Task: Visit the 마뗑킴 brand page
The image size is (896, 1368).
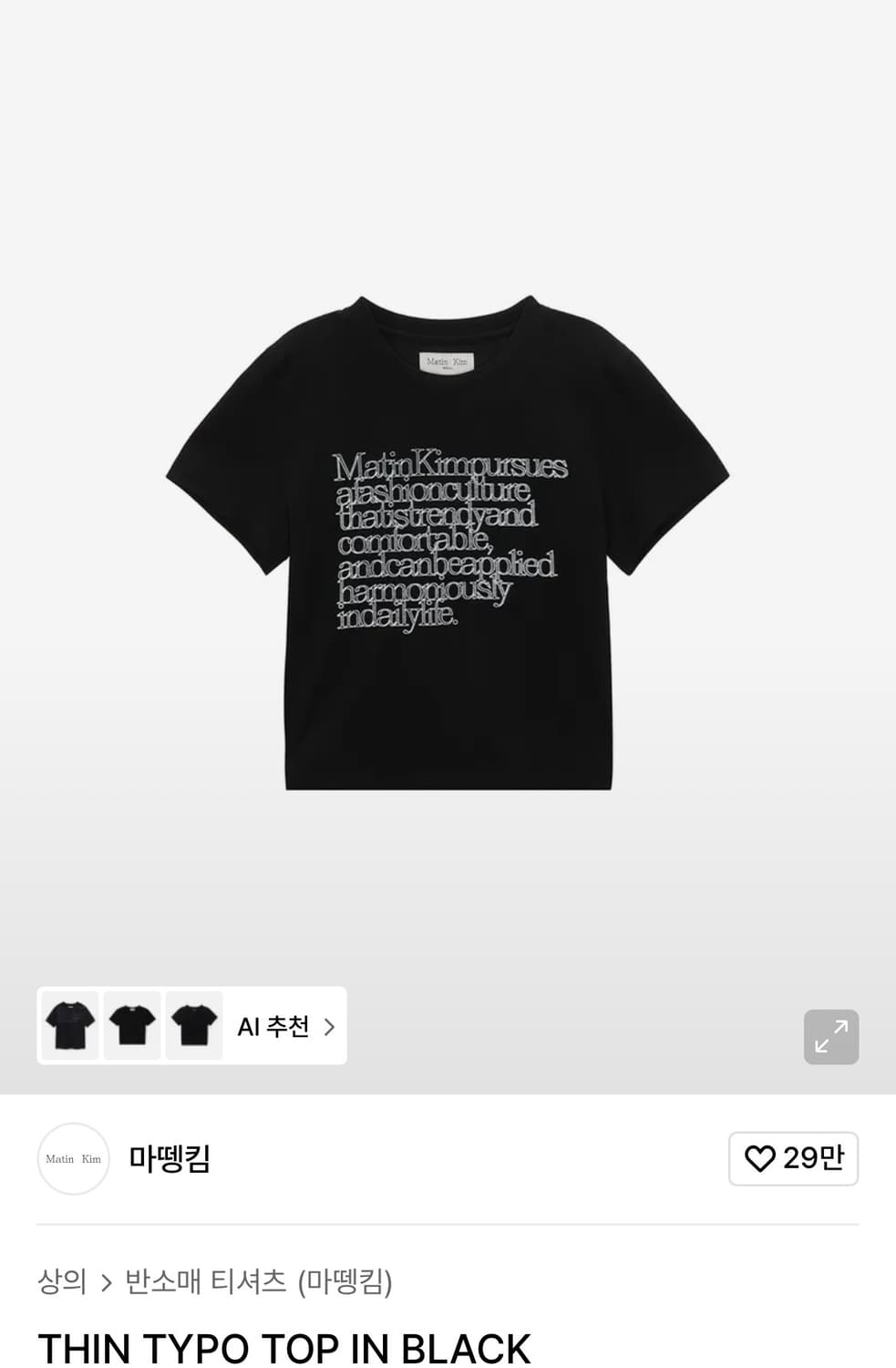Action: tap(169, 1158)
